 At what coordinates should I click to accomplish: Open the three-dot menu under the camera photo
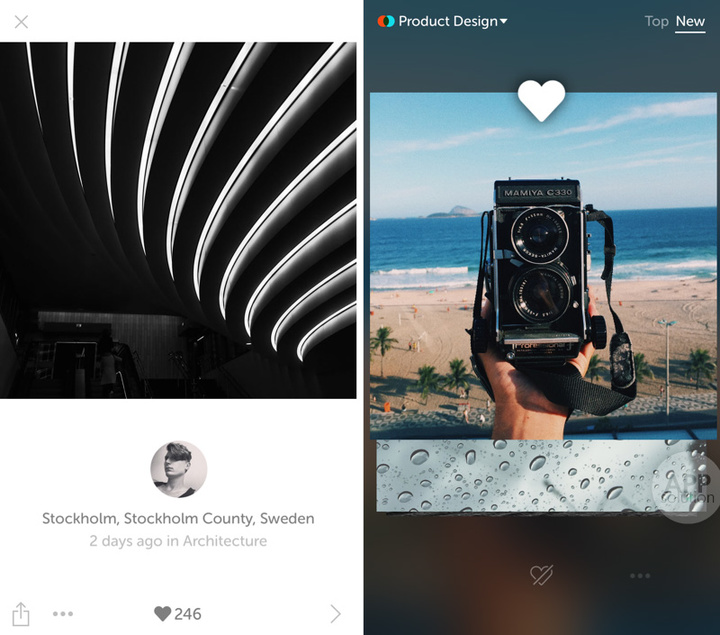pyautogui.click(x=640, y=575)
